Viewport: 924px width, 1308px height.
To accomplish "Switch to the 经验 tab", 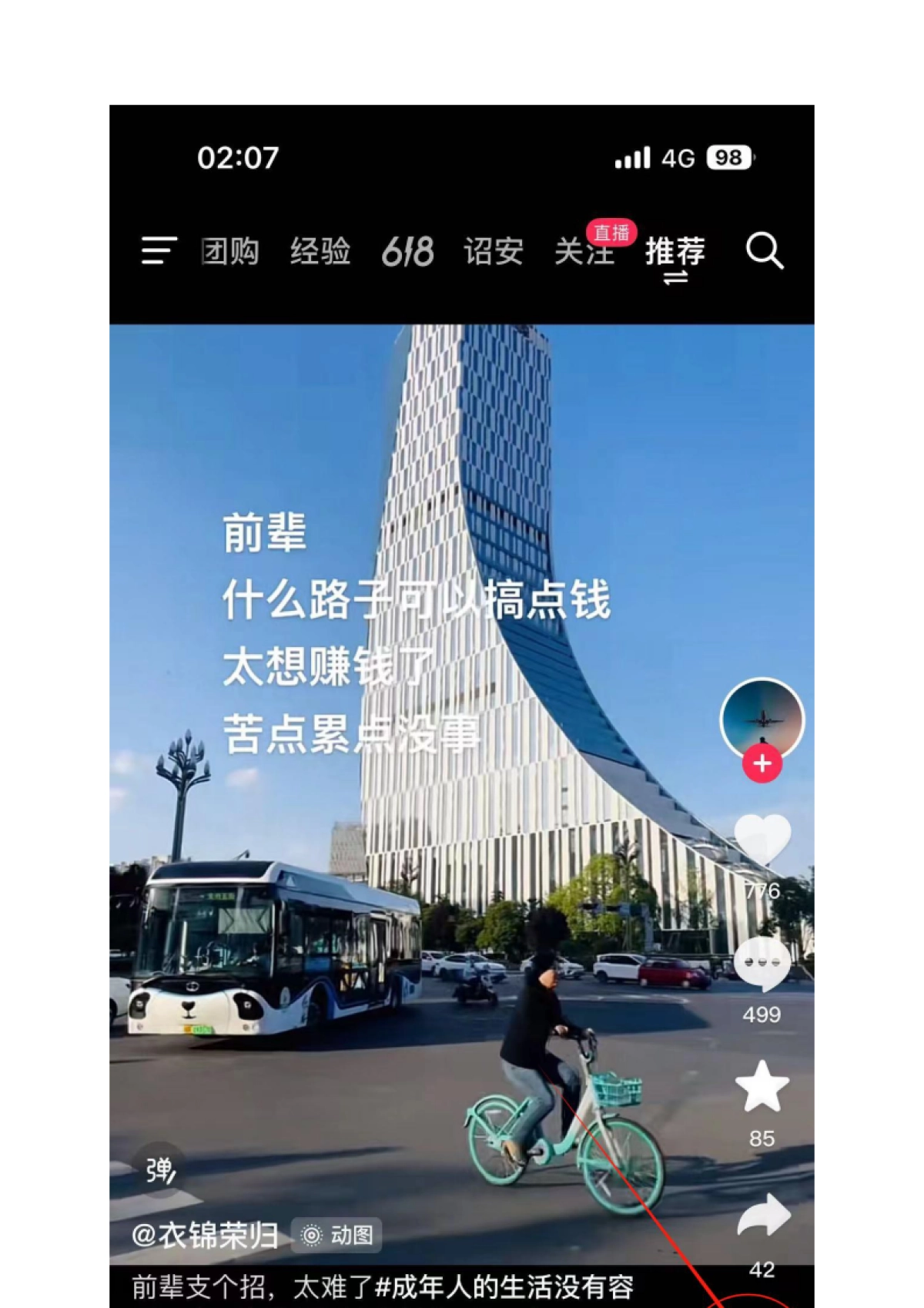I will [x=320, y=252].
